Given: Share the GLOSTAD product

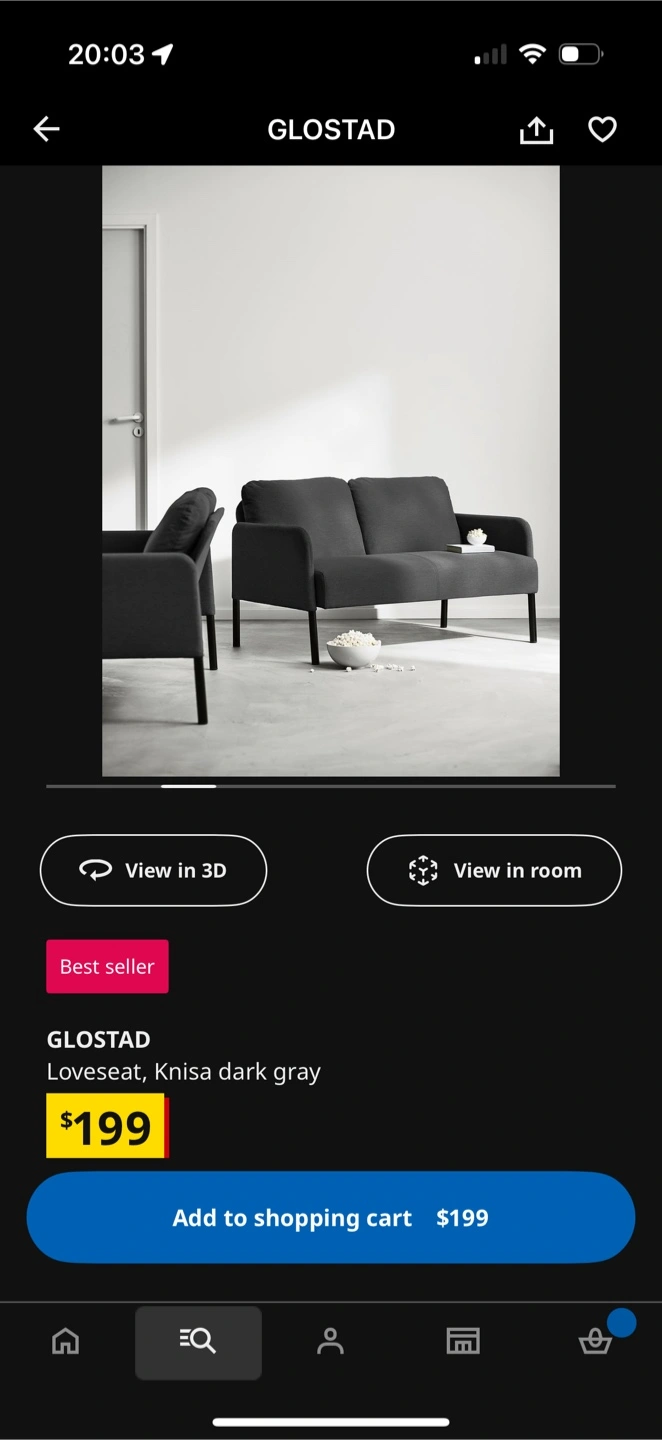Looking at the screenshot, I should (536, 130).
